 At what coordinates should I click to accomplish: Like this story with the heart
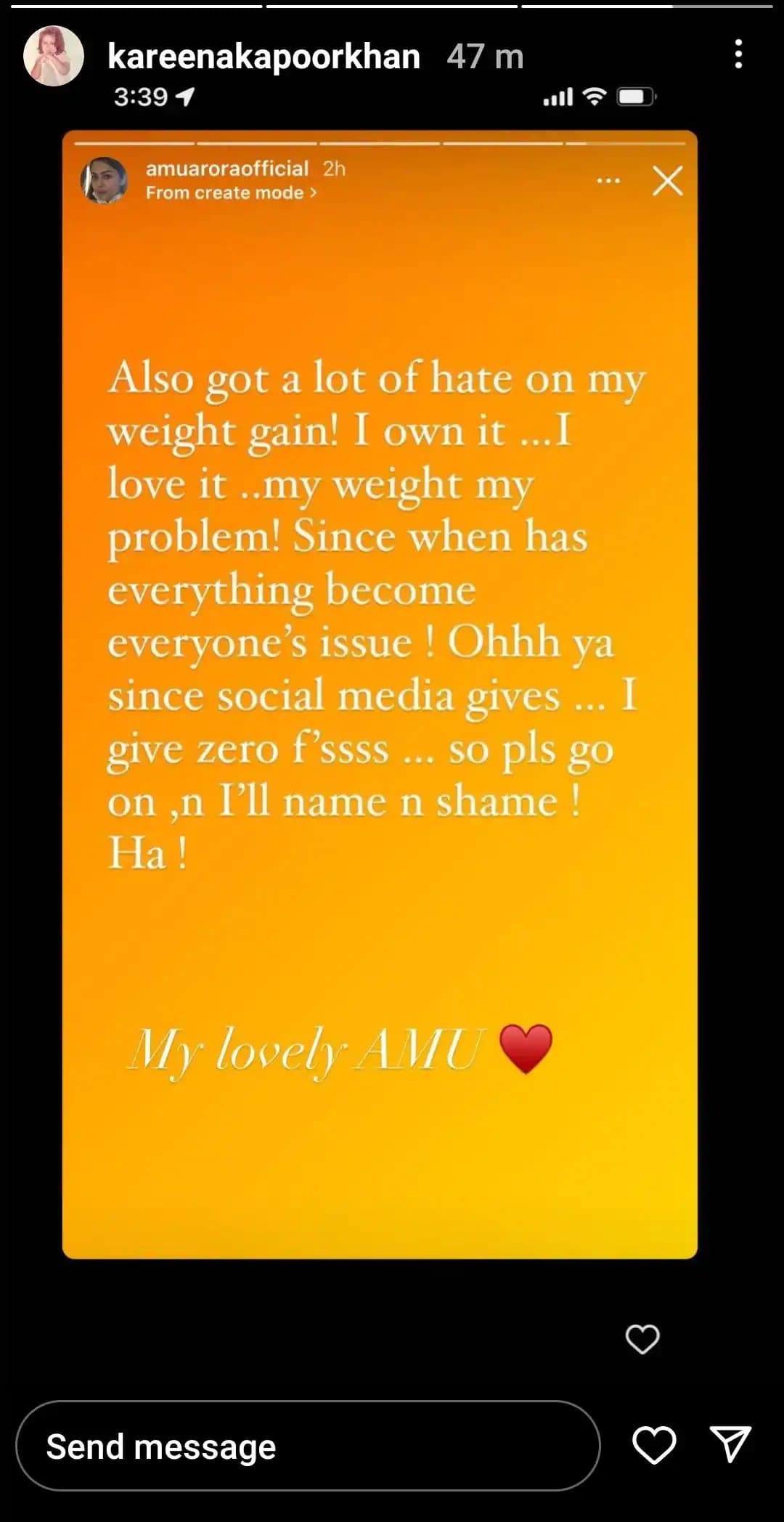coord(654,1444)
